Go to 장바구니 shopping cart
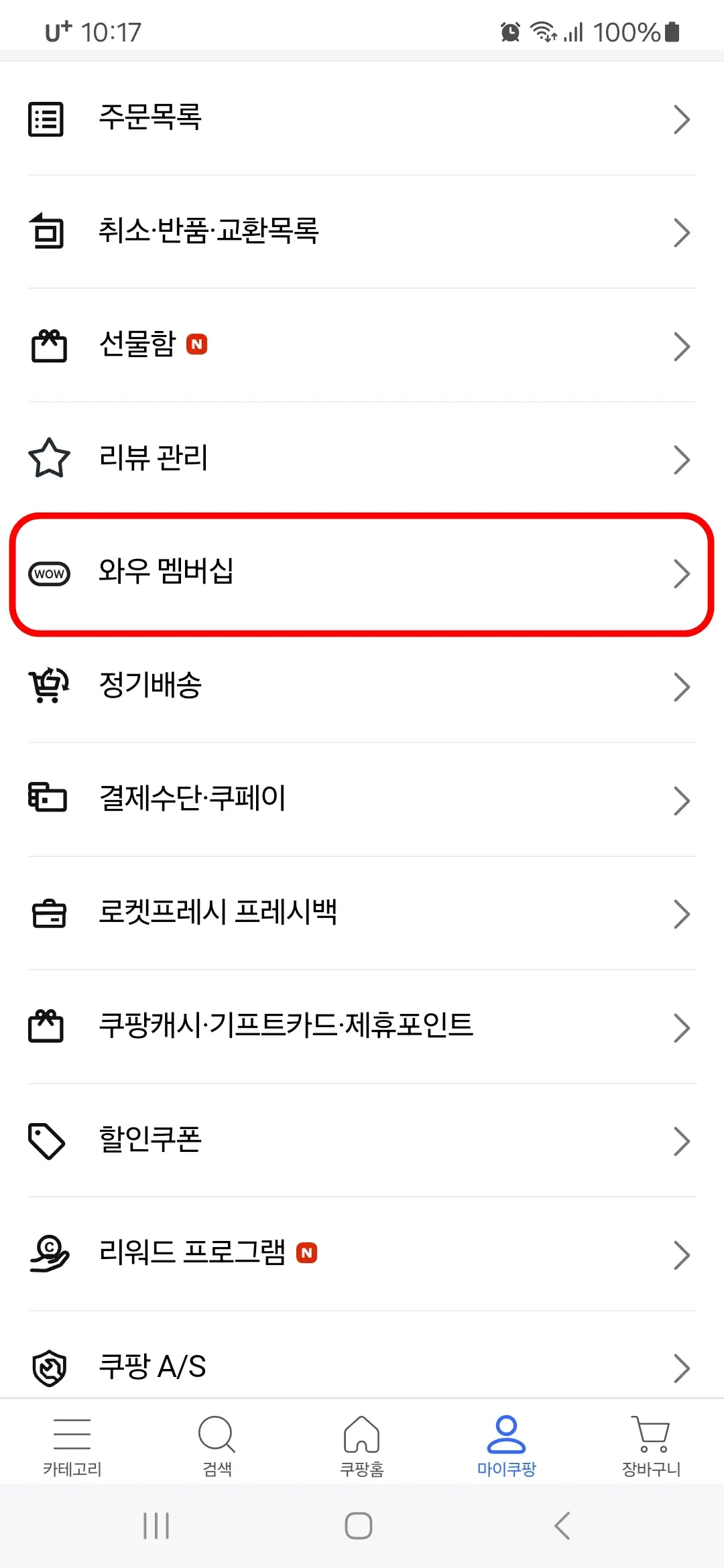This screenshot has height=1568, width=724. (649, 1446)
